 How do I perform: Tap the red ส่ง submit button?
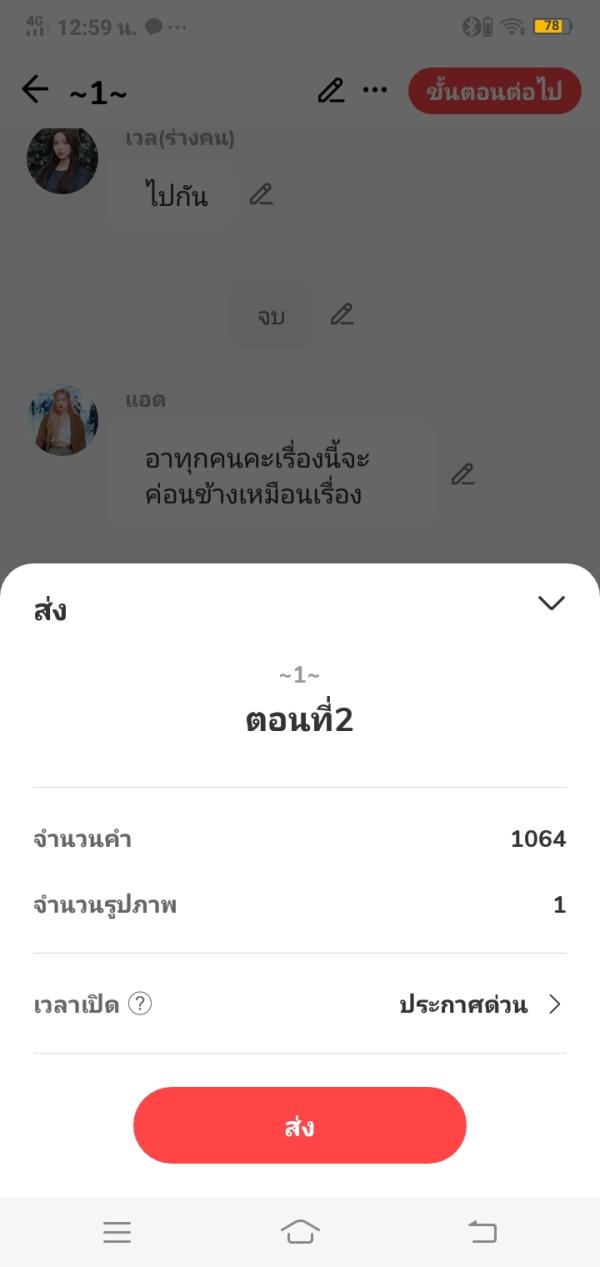point(300,1126)
